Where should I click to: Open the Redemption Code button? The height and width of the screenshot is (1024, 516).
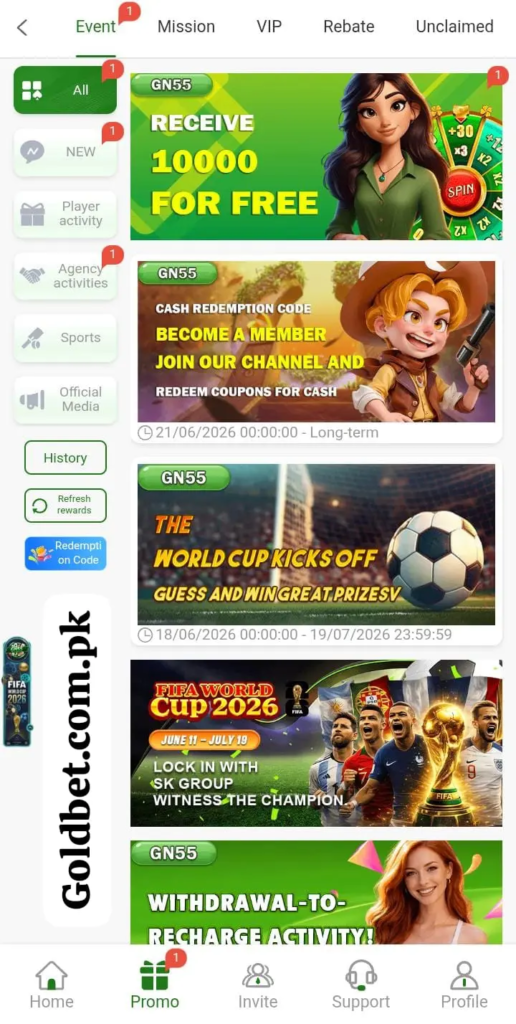coord(65,553)
